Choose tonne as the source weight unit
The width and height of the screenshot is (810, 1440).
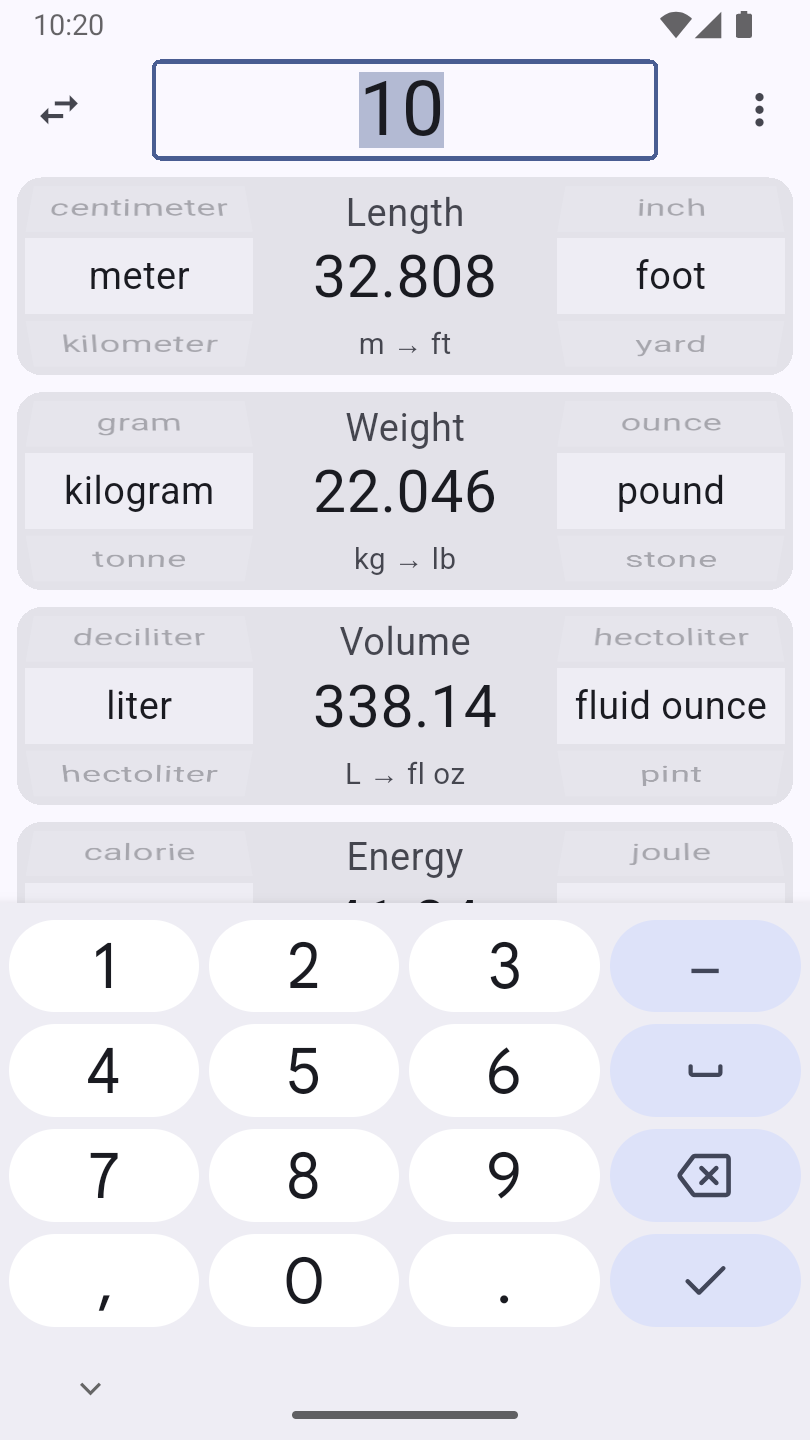tap(139, 559)
